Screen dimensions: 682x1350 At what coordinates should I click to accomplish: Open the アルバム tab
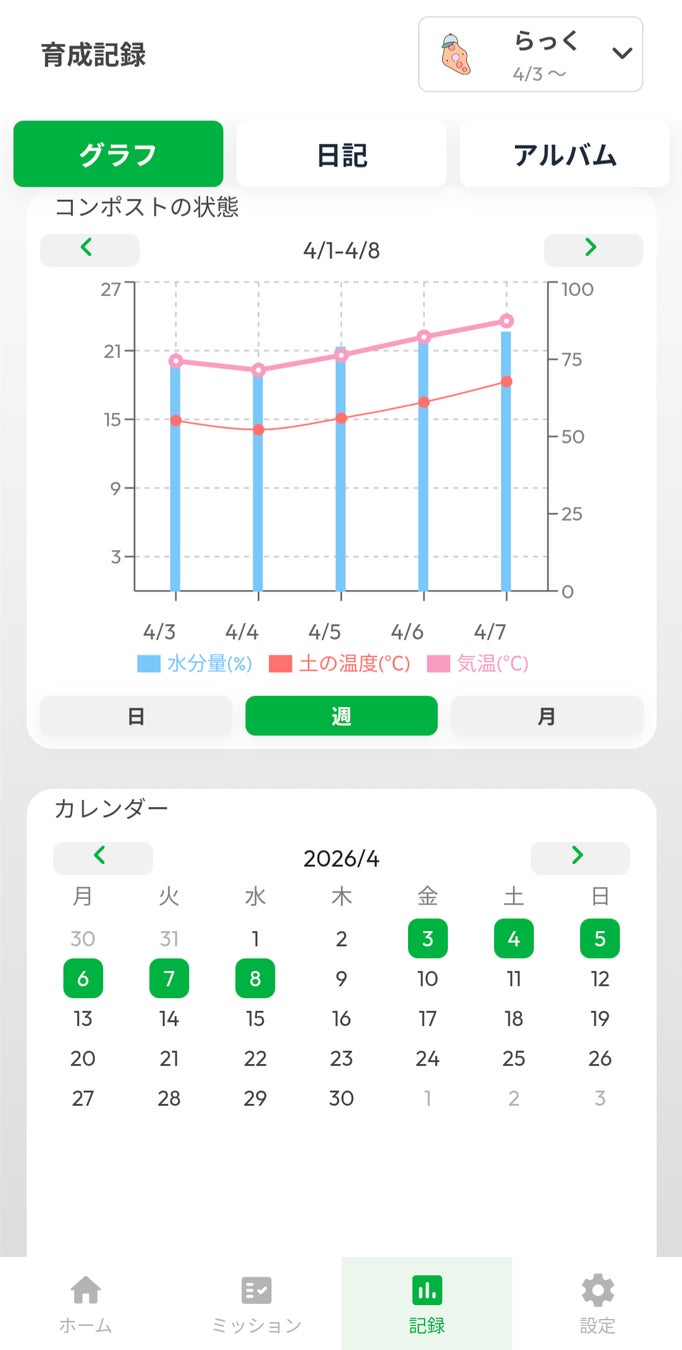[564, 154]
